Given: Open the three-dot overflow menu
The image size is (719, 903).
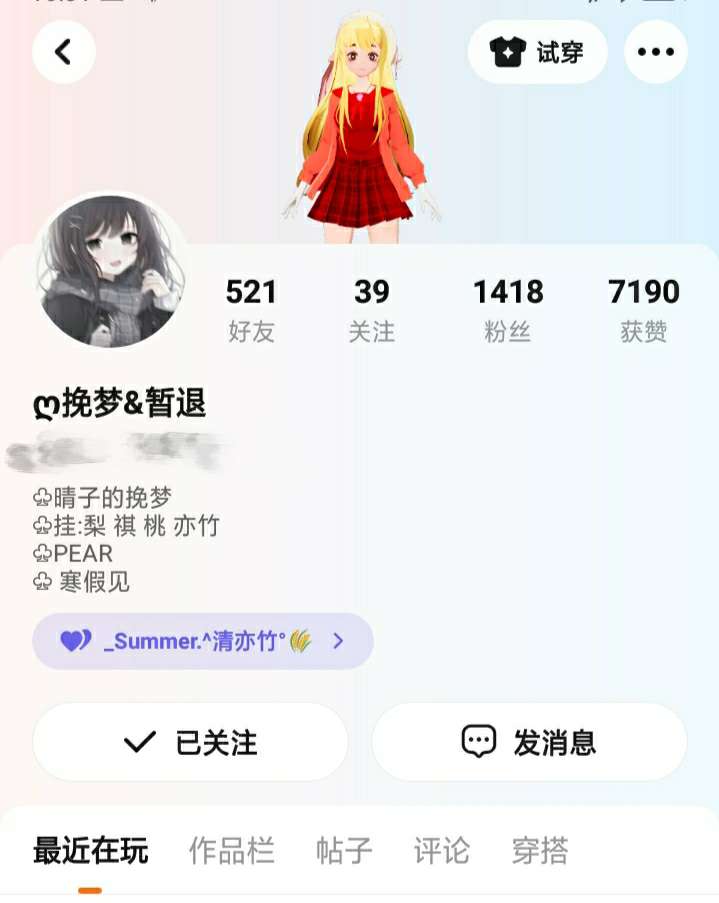Looking at the screenshot, I should click(656, 52).
